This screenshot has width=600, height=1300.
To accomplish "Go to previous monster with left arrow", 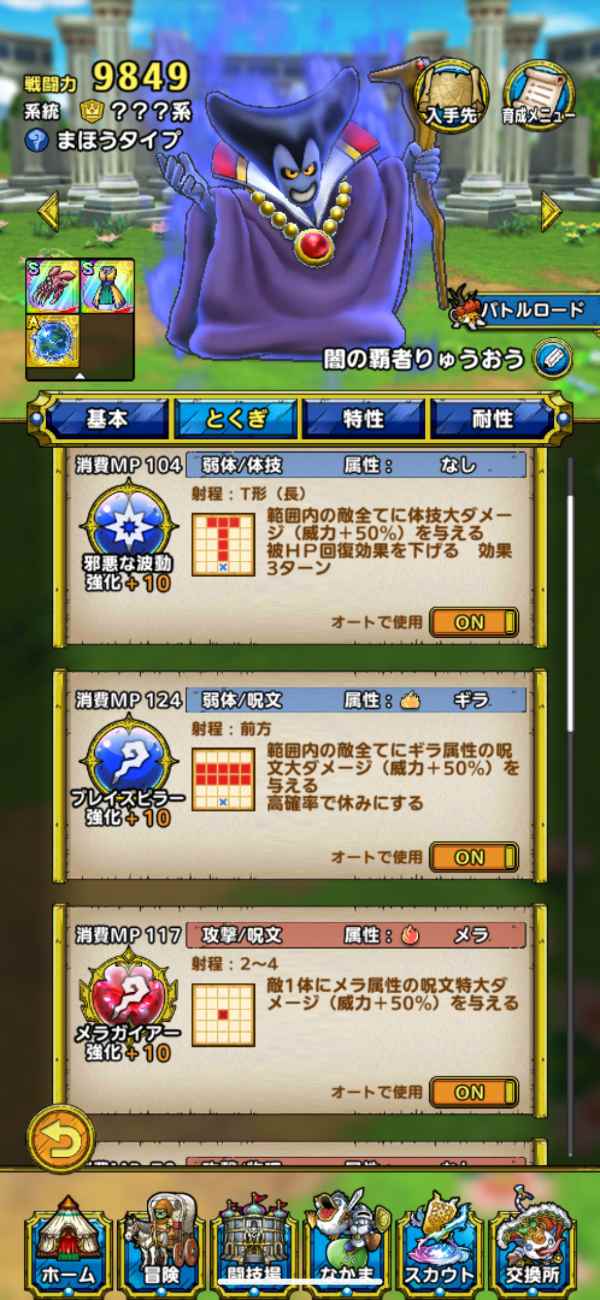I will tap(47, 210).
